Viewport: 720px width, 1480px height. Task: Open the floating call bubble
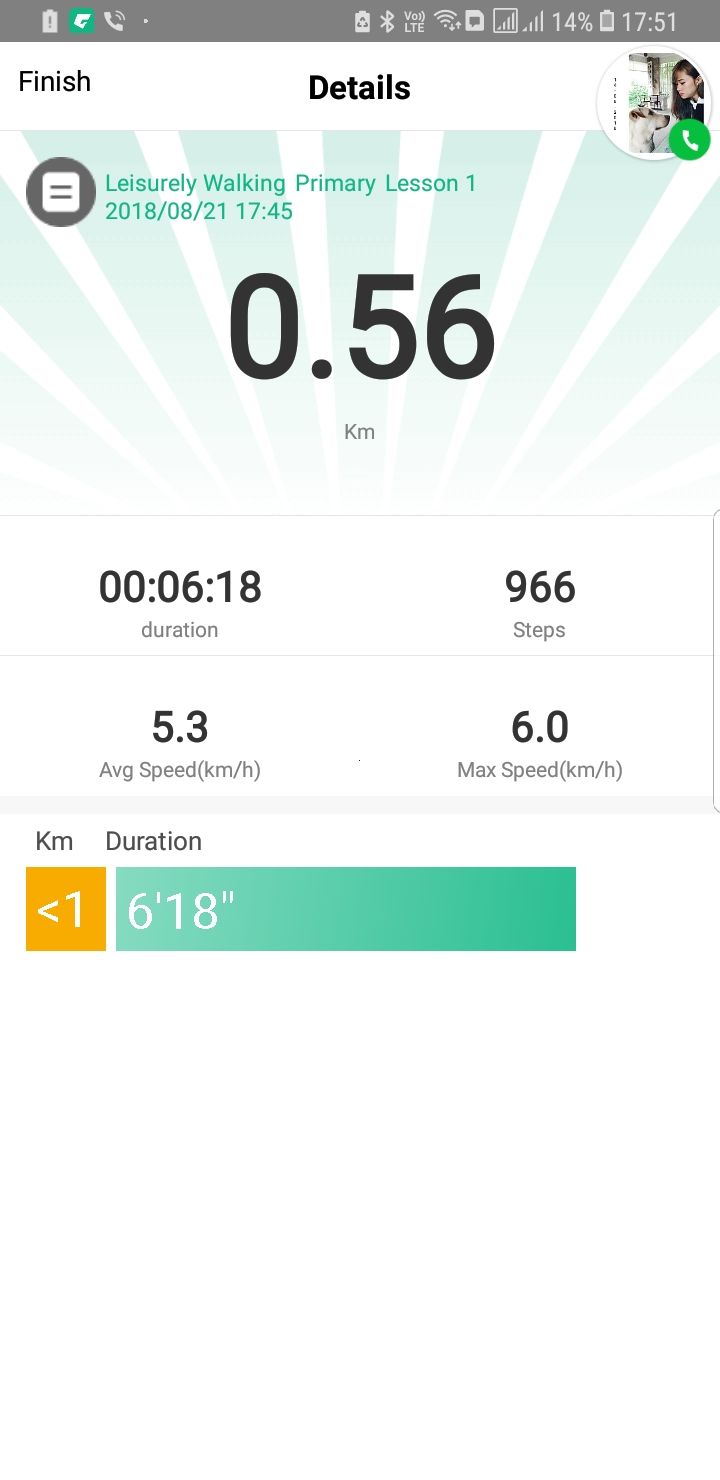click(x=655, y=103)
